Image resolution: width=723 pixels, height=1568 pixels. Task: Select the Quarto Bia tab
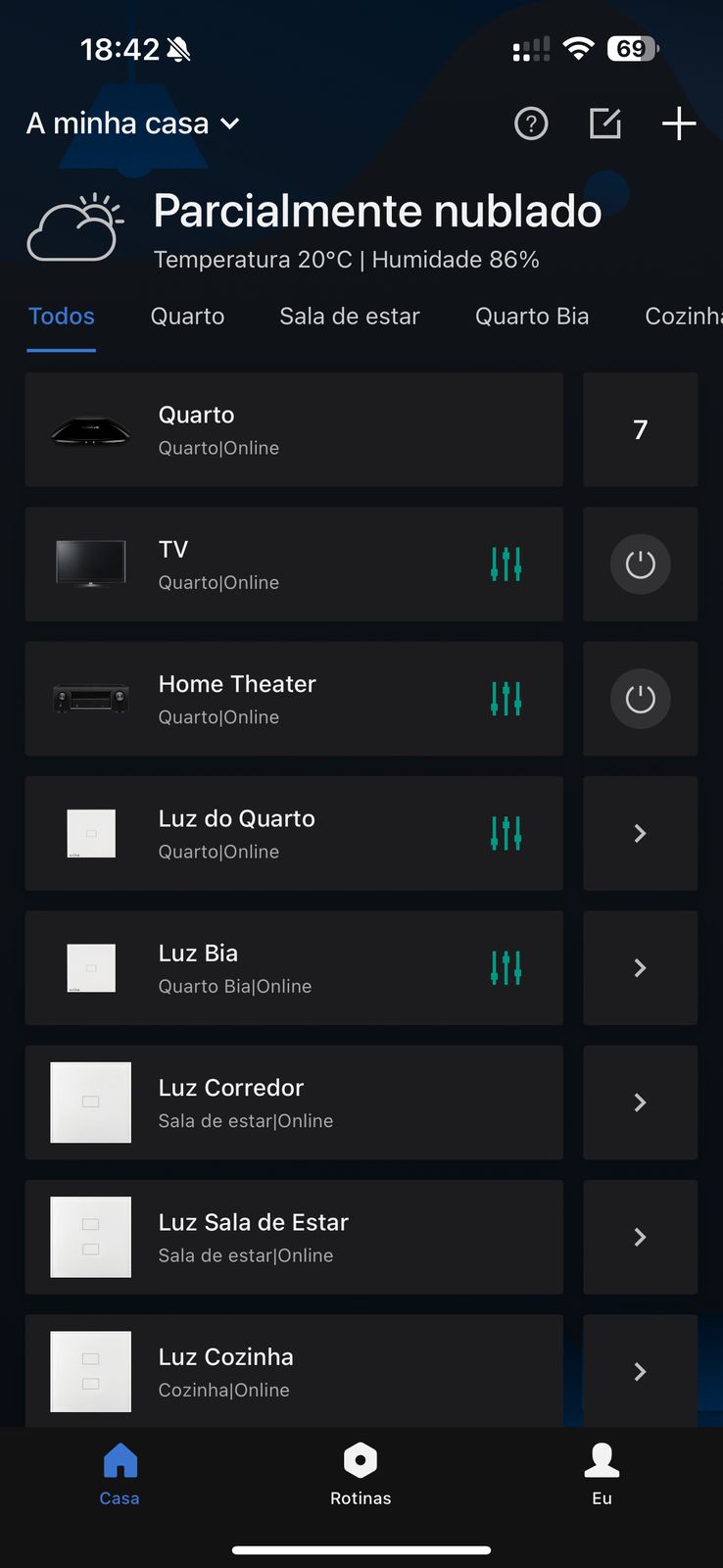[532, 317]
